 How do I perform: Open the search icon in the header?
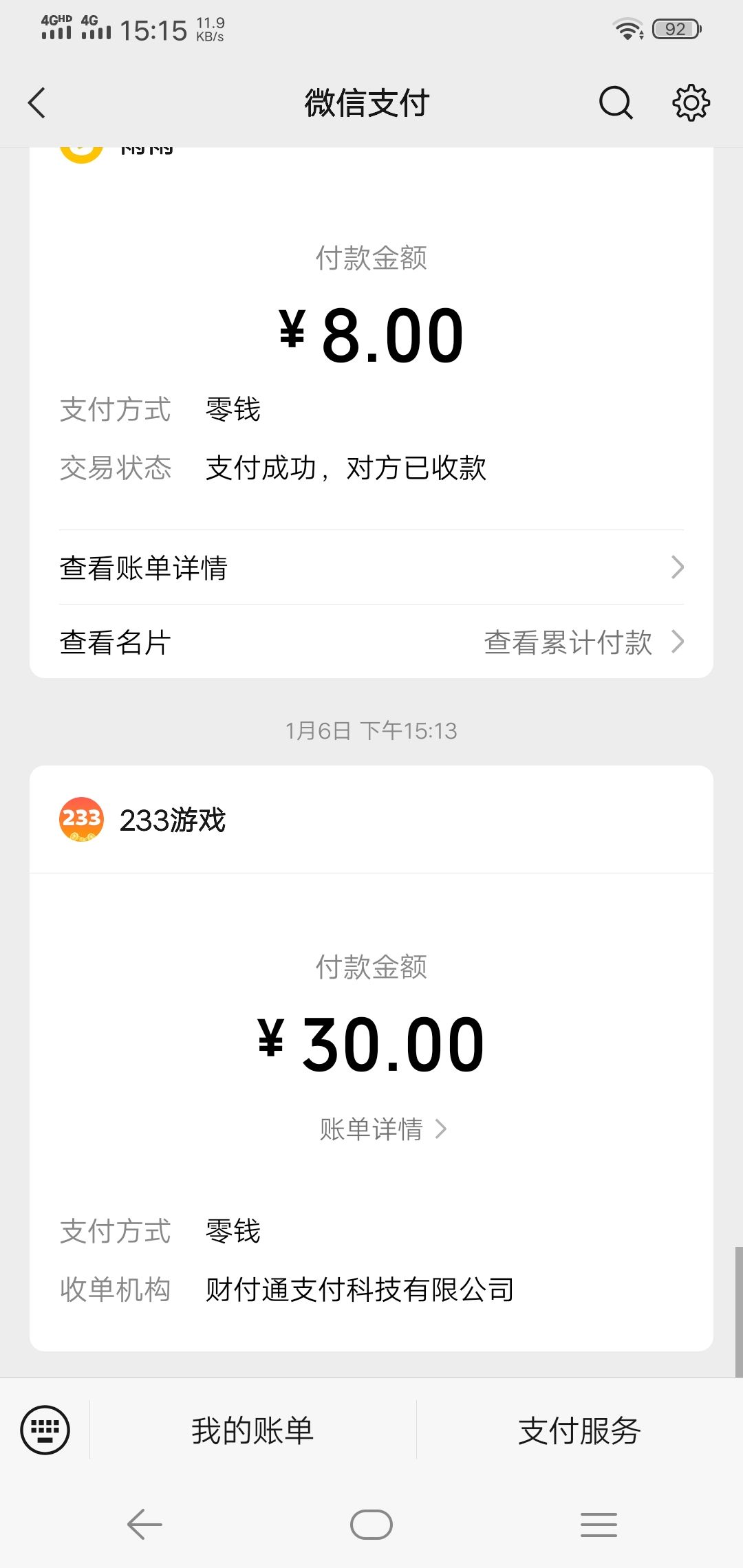point(616,103)
